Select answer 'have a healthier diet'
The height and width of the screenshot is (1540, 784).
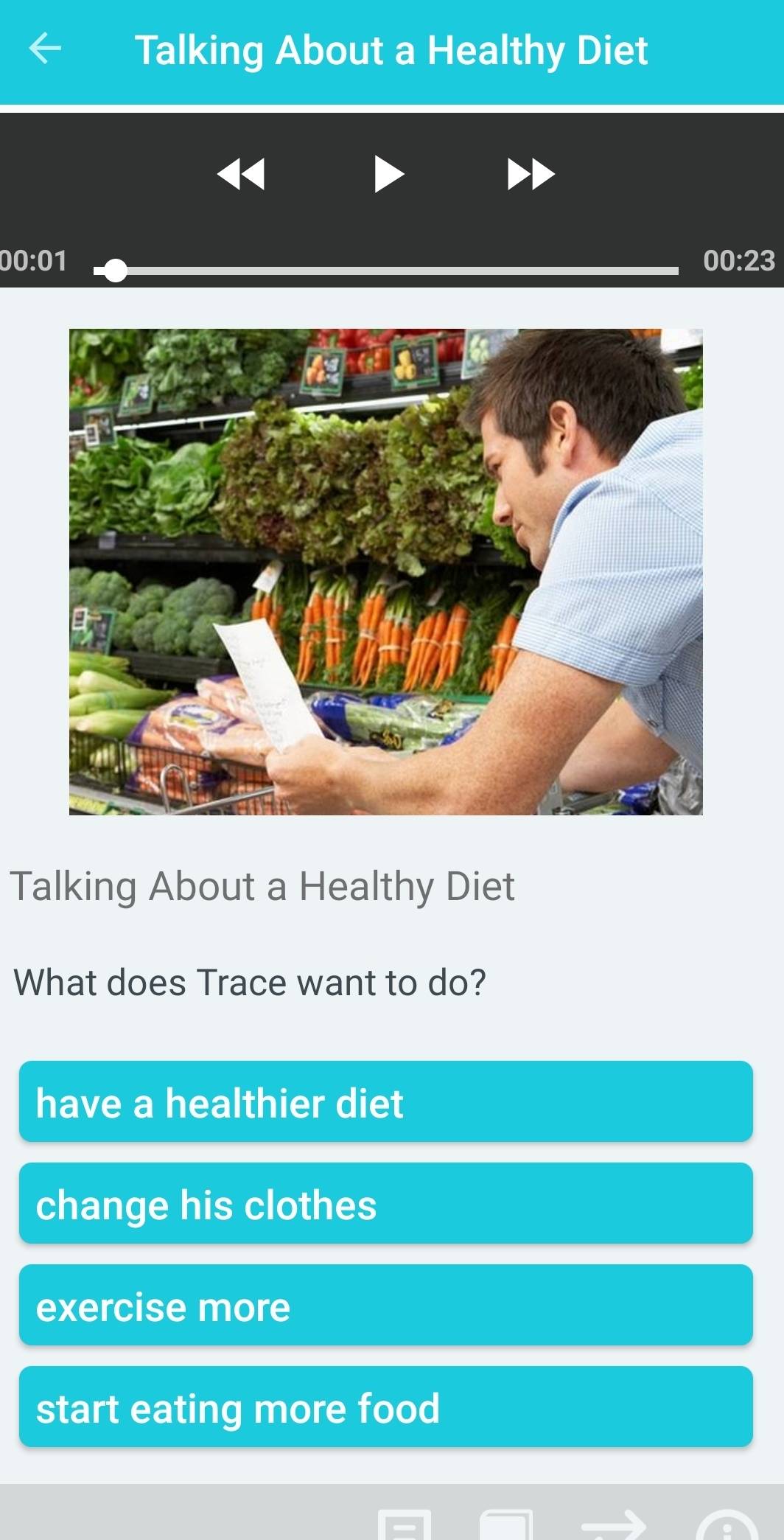click(385, 1101)
